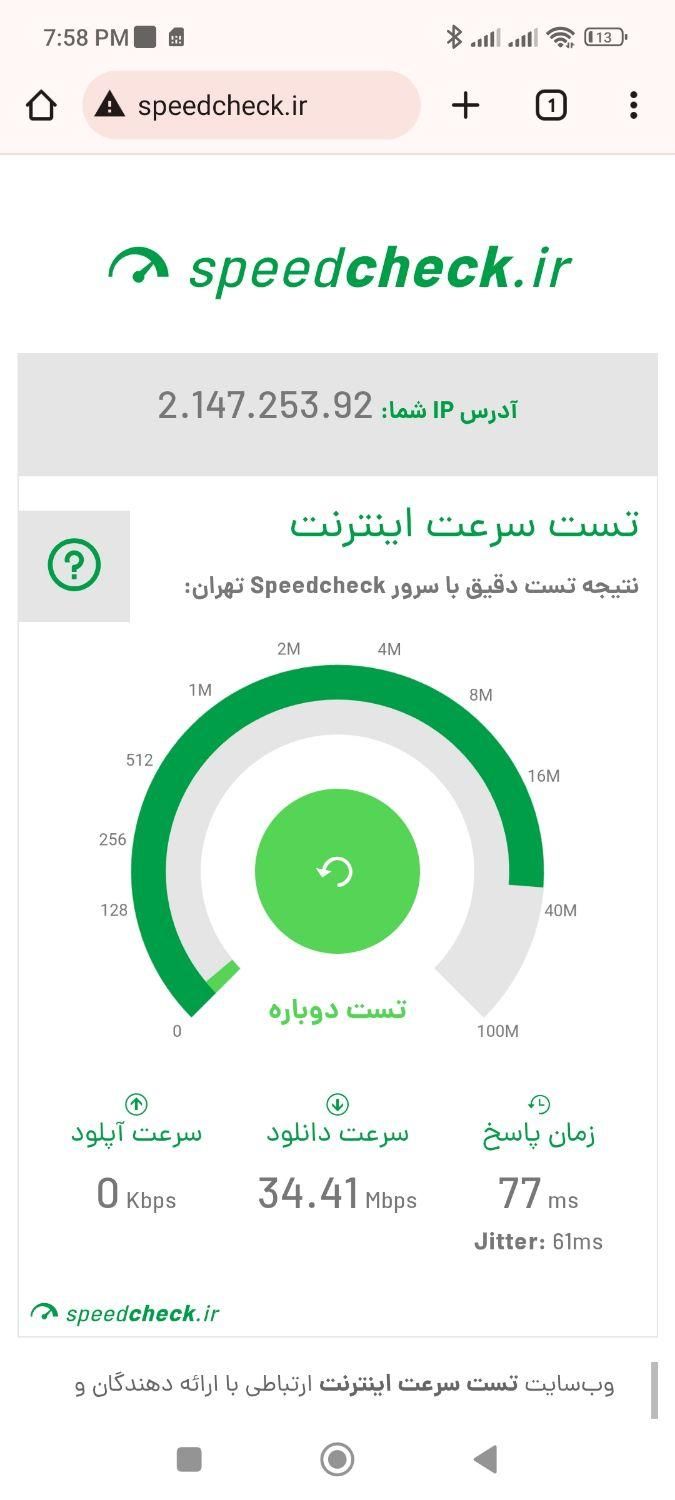Viewport: 675px width, 1500px height.
Task: Tap the speedcheck.ir address bar
Action: click(x=250, y=105)
